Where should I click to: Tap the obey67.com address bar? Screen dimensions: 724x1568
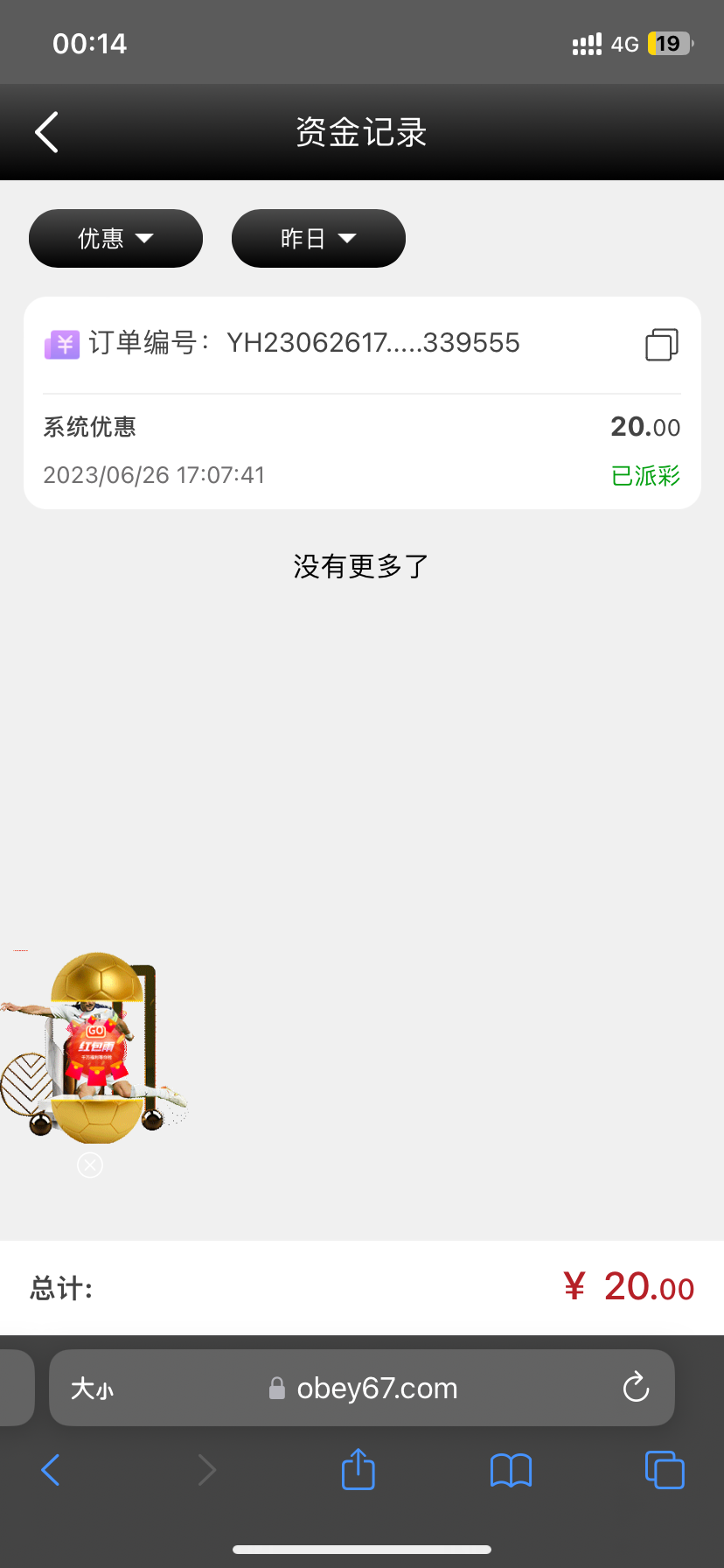376,1389
